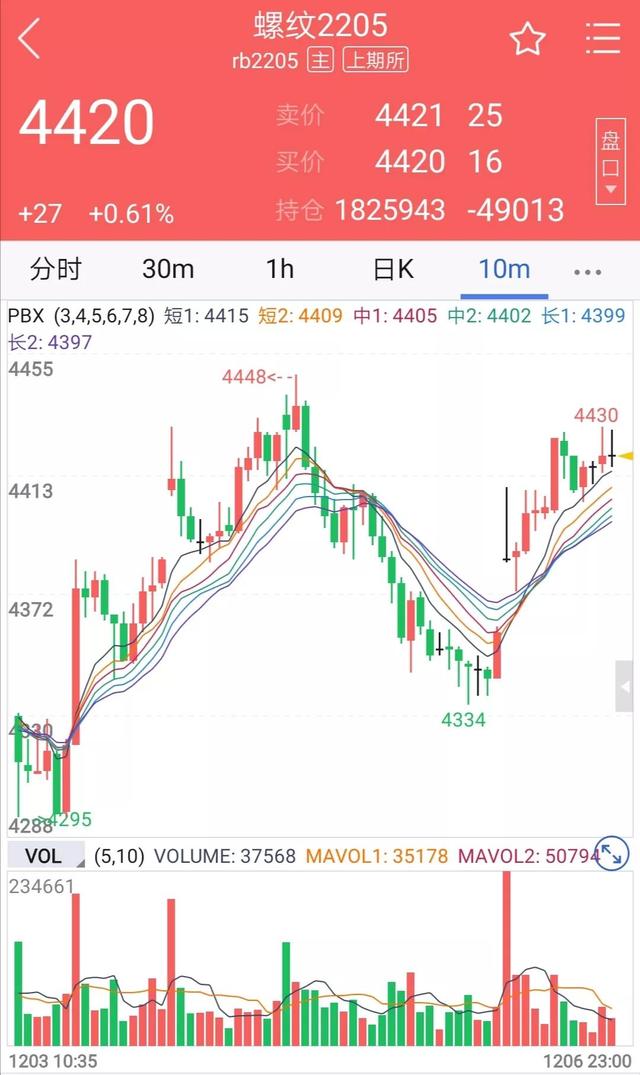Add 螺纹2205 to favorites with the star
This screenshot has width=640, height=1075.
527,40
